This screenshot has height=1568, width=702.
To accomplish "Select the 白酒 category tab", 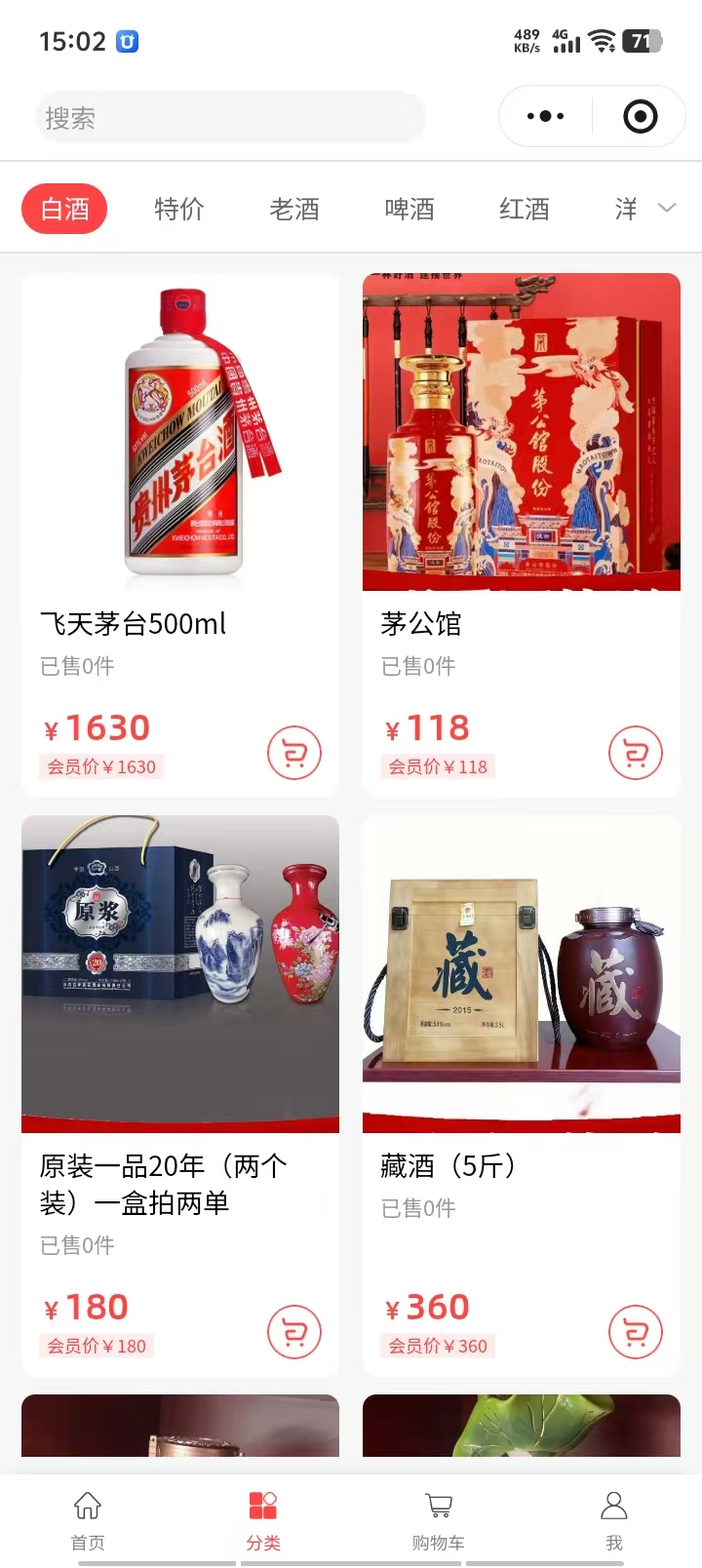I will 64,209.
